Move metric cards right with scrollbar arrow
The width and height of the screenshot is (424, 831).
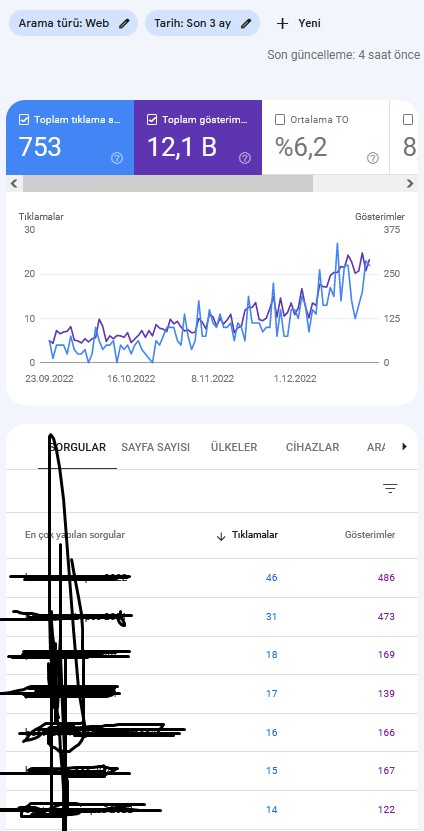(410, 184)
